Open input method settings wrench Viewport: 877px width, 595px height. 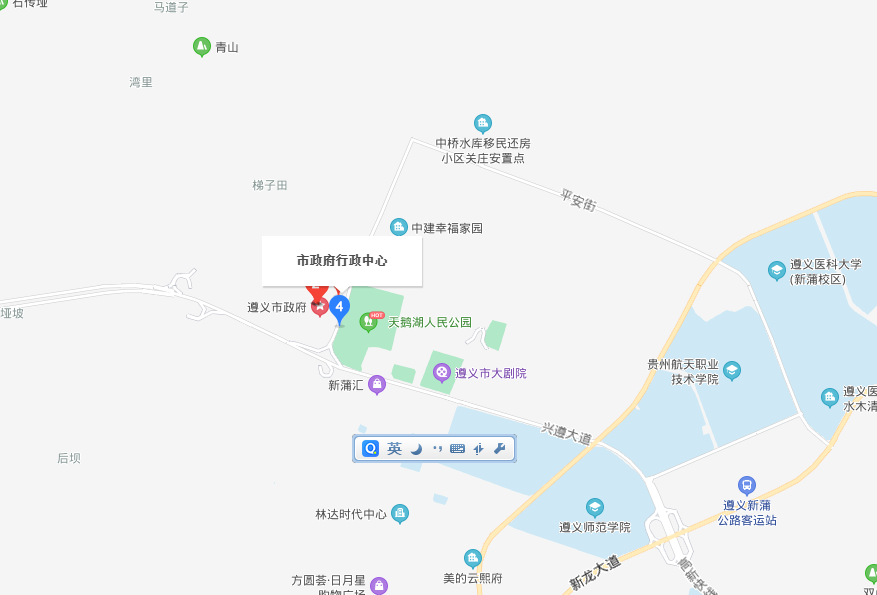[x=499, y=449]
